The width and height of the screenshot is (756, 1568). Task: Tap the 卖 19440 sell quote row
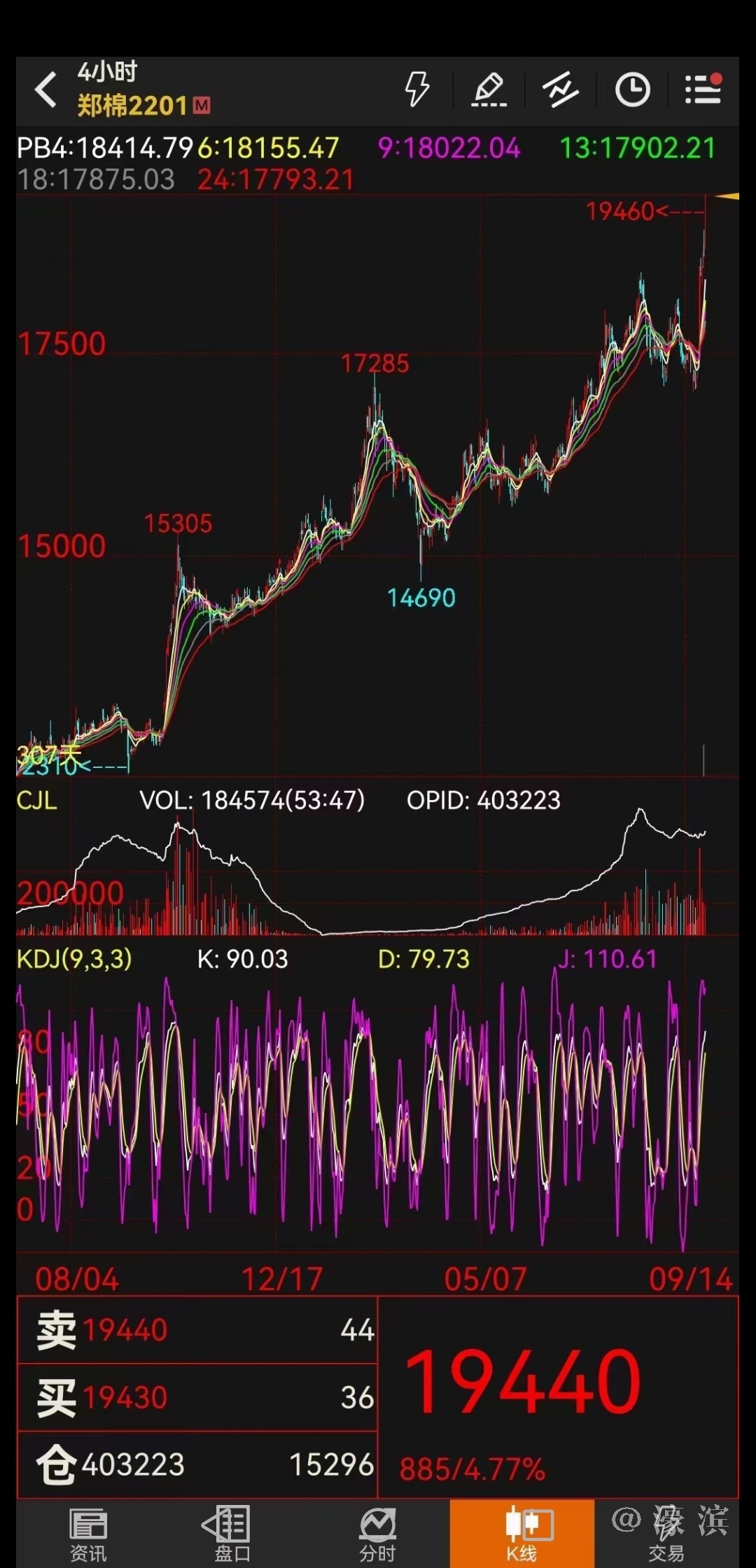coord(197,1330)
